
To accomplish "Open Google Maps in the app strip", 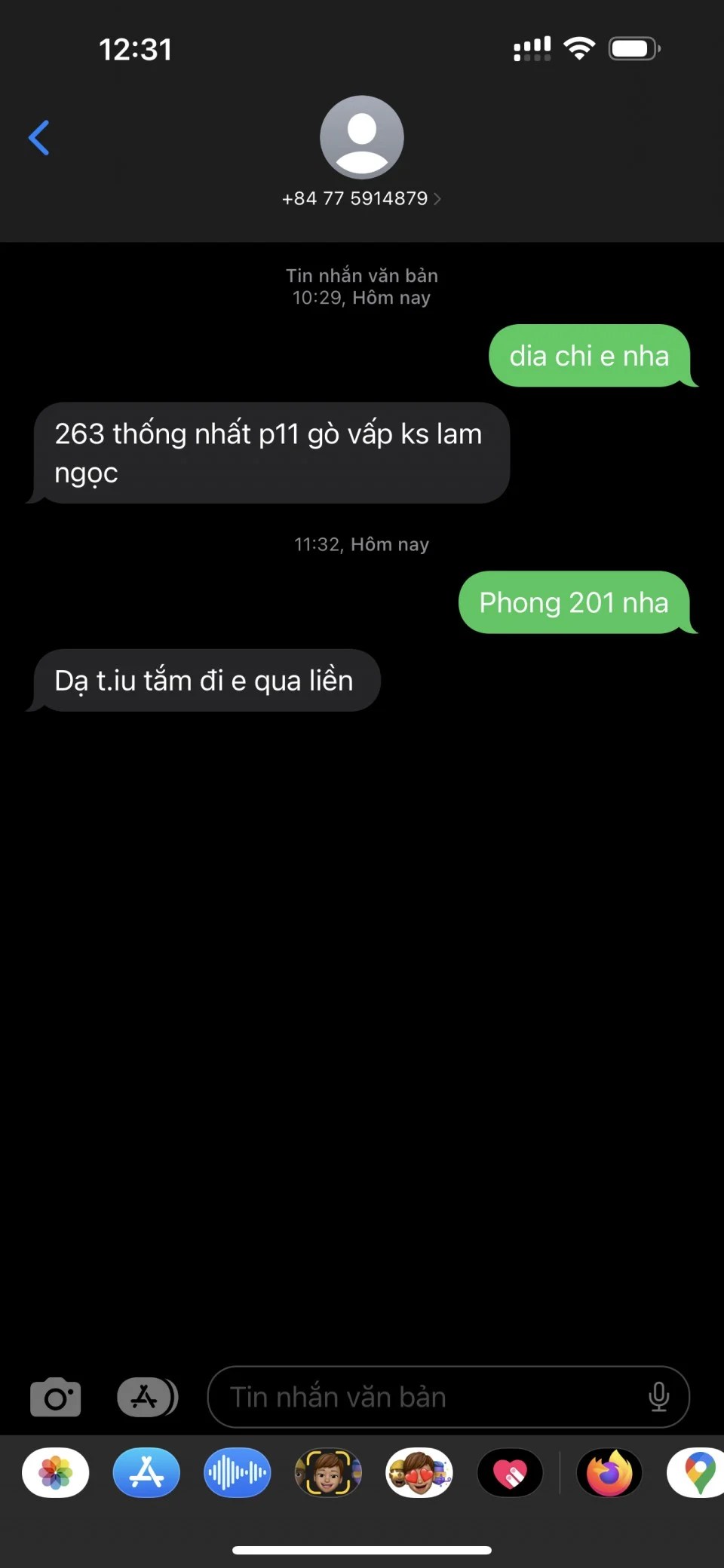I will pyautogui.click(x=698, y=1472).
